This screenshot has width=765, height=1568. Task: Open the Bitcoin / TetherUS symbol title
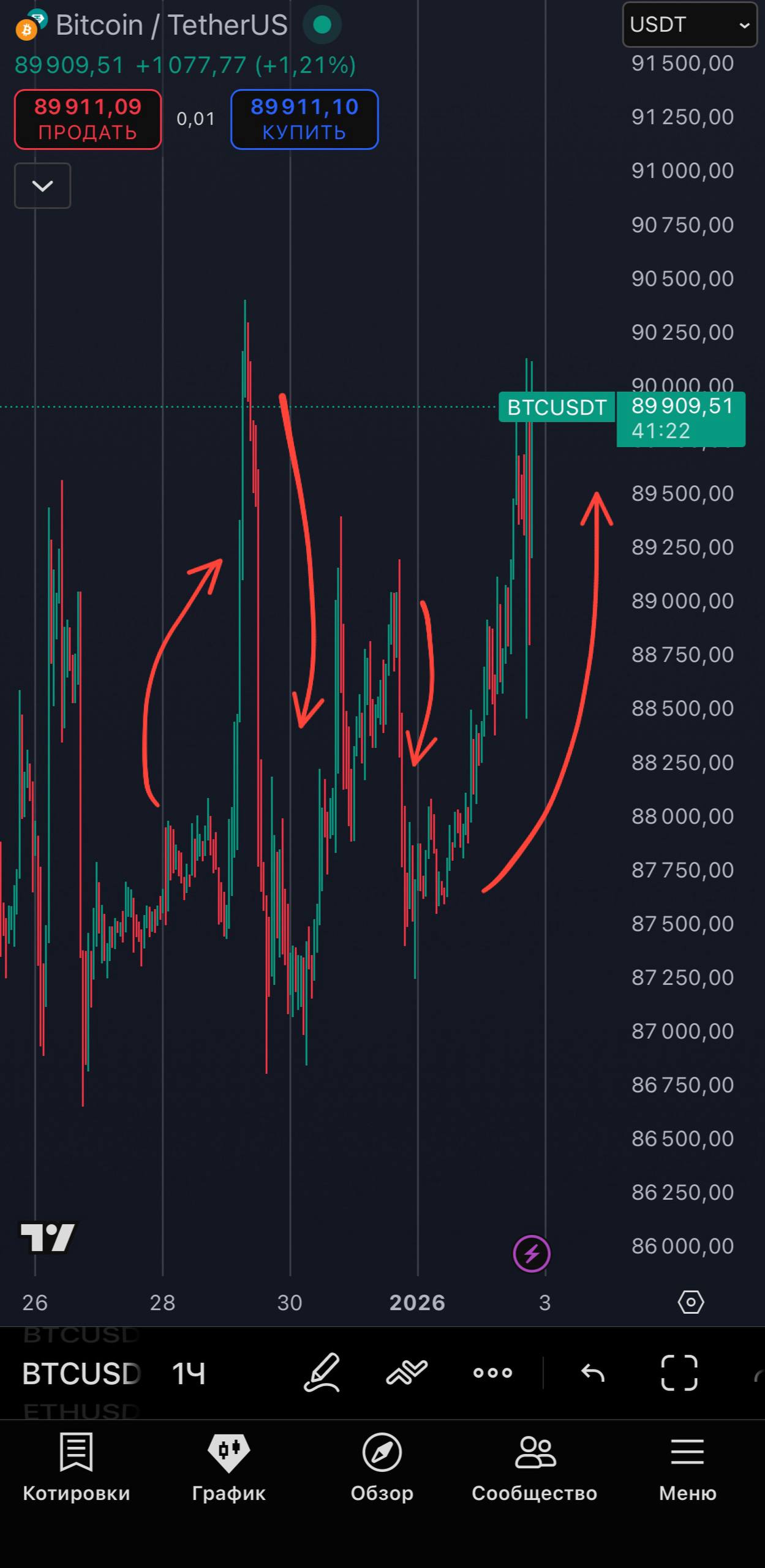(x=171, y=25)
